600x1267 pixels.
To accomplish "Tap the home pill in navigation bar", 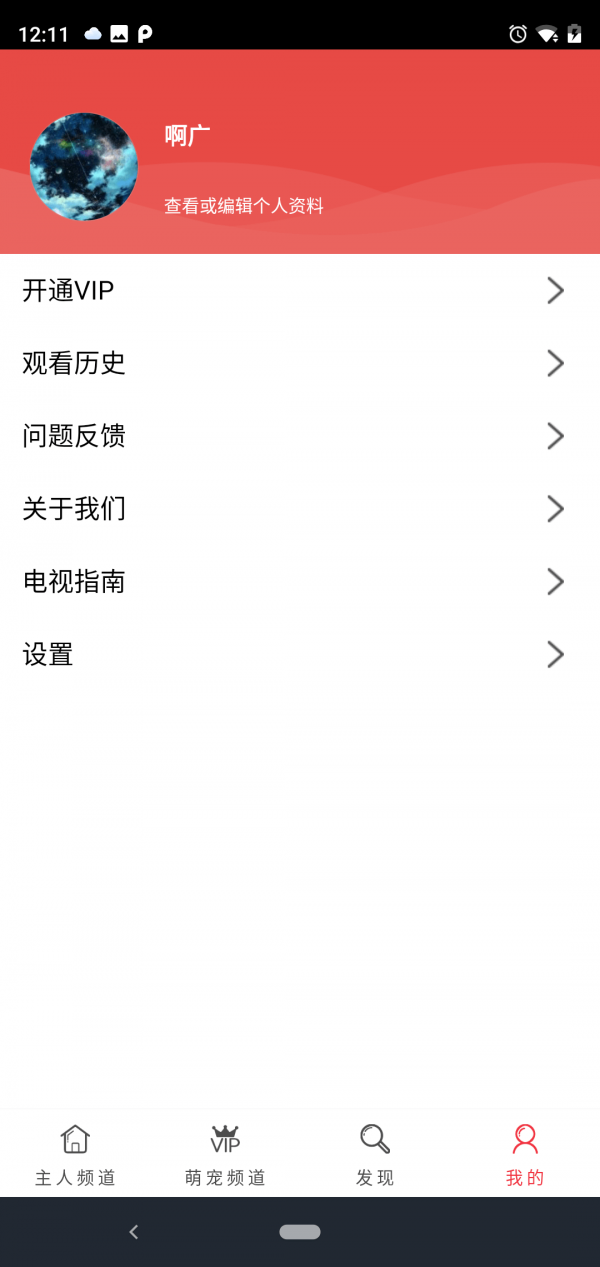I will (300, 1232).
